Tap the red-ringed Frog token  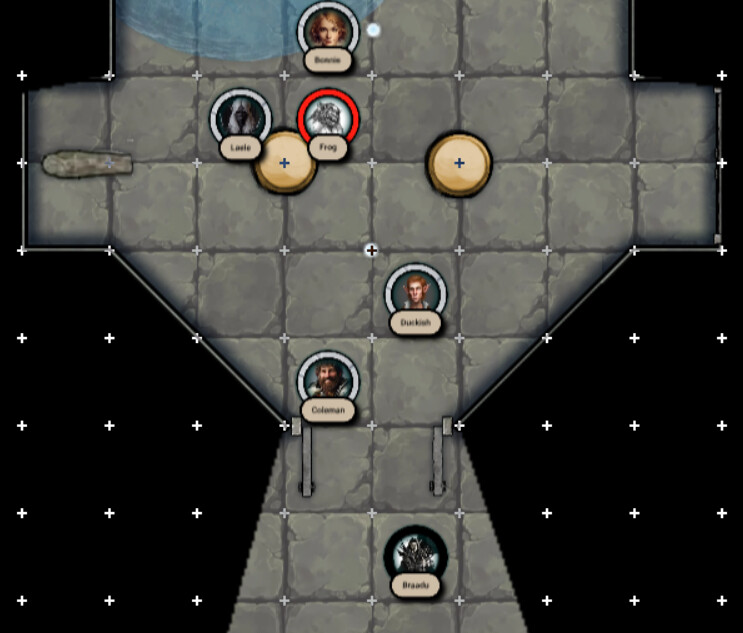click(x=328, y=119)
